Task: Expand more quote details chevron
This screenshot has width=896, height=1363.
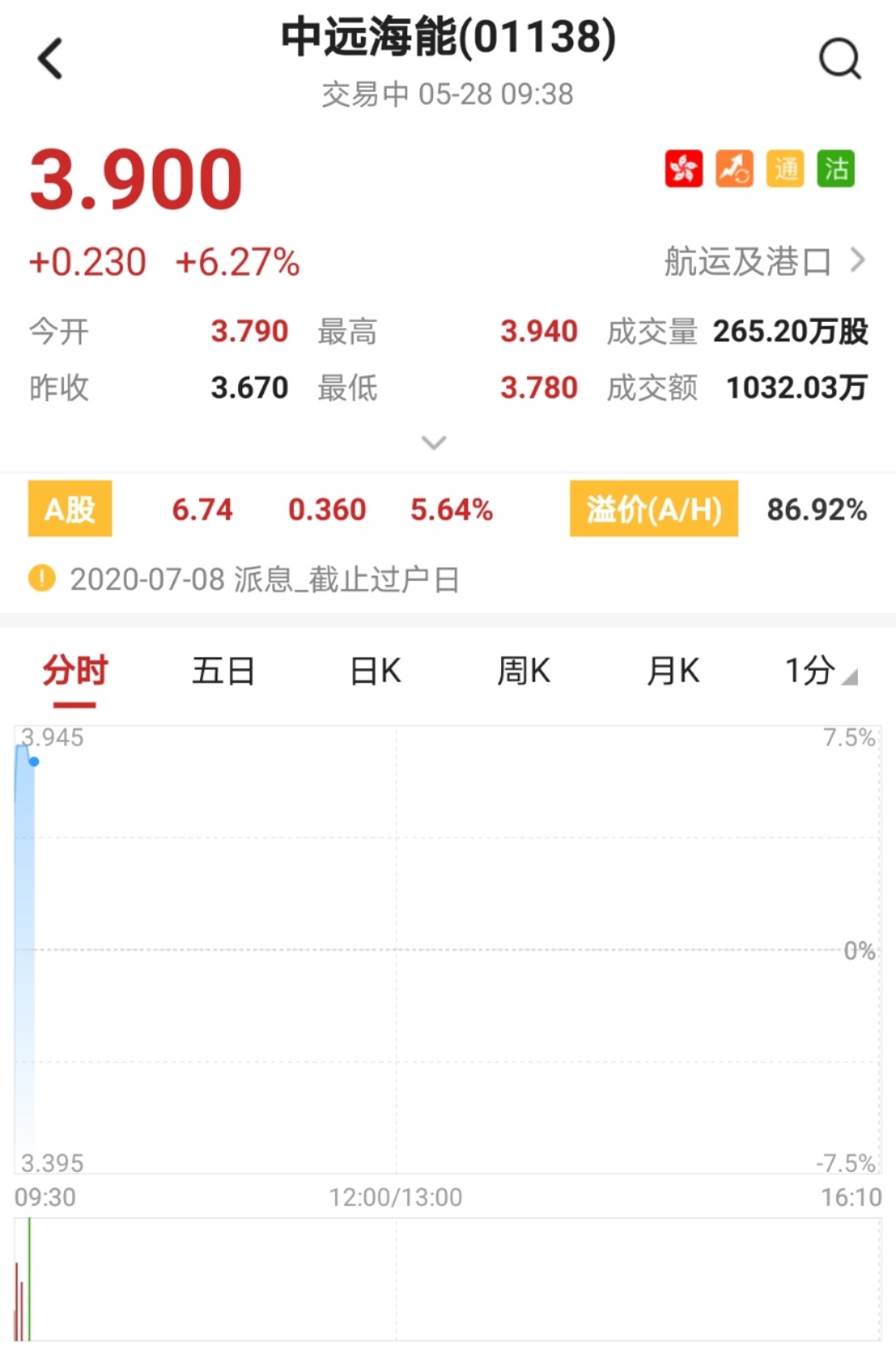Action: tap(434, 442)
